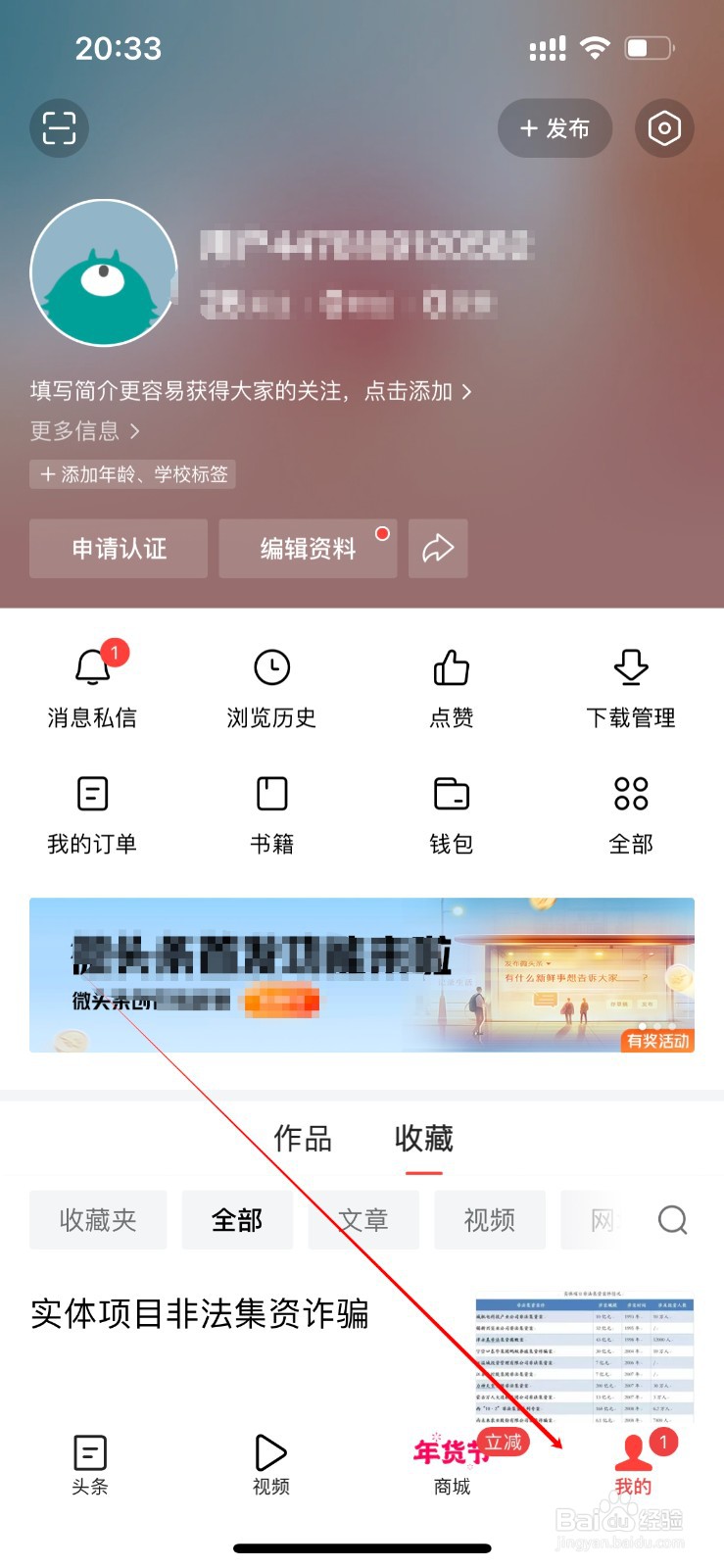Tap the banner carousel page dots

tap(654, 1027)
